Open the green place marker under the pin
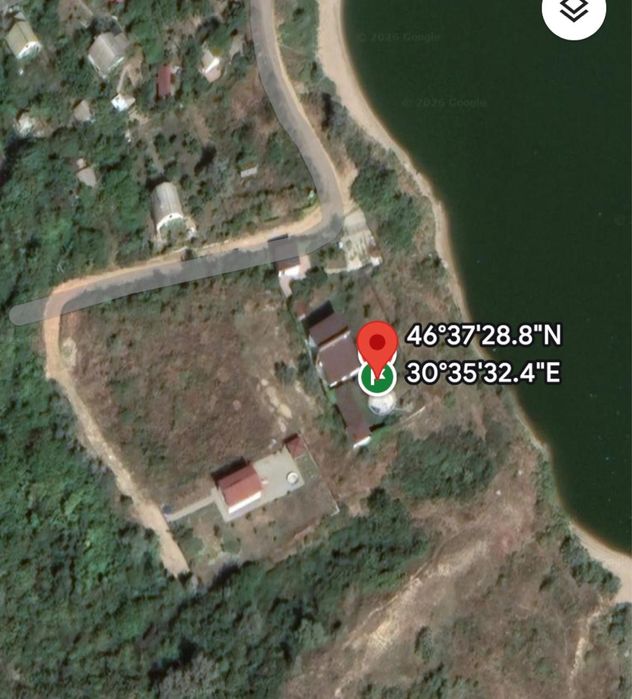Viewport: 632px width, 699px height. [x=376, y=380]
